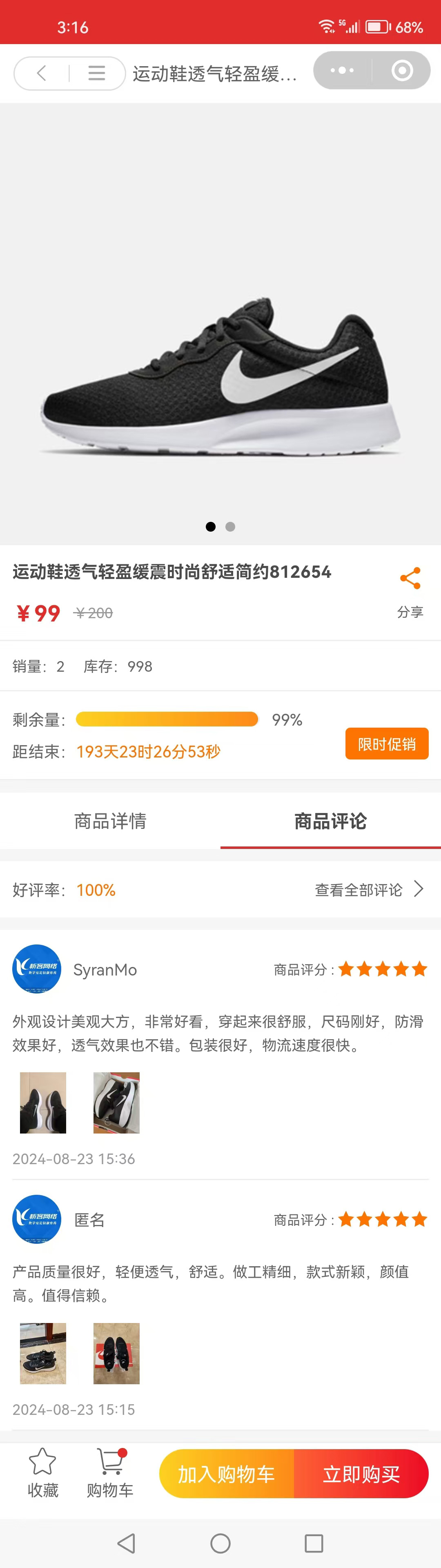Go back using the top bar arrow
The height and width of the screenshot is (1568, 441).
pyautogui.click(x=41, y=73)
